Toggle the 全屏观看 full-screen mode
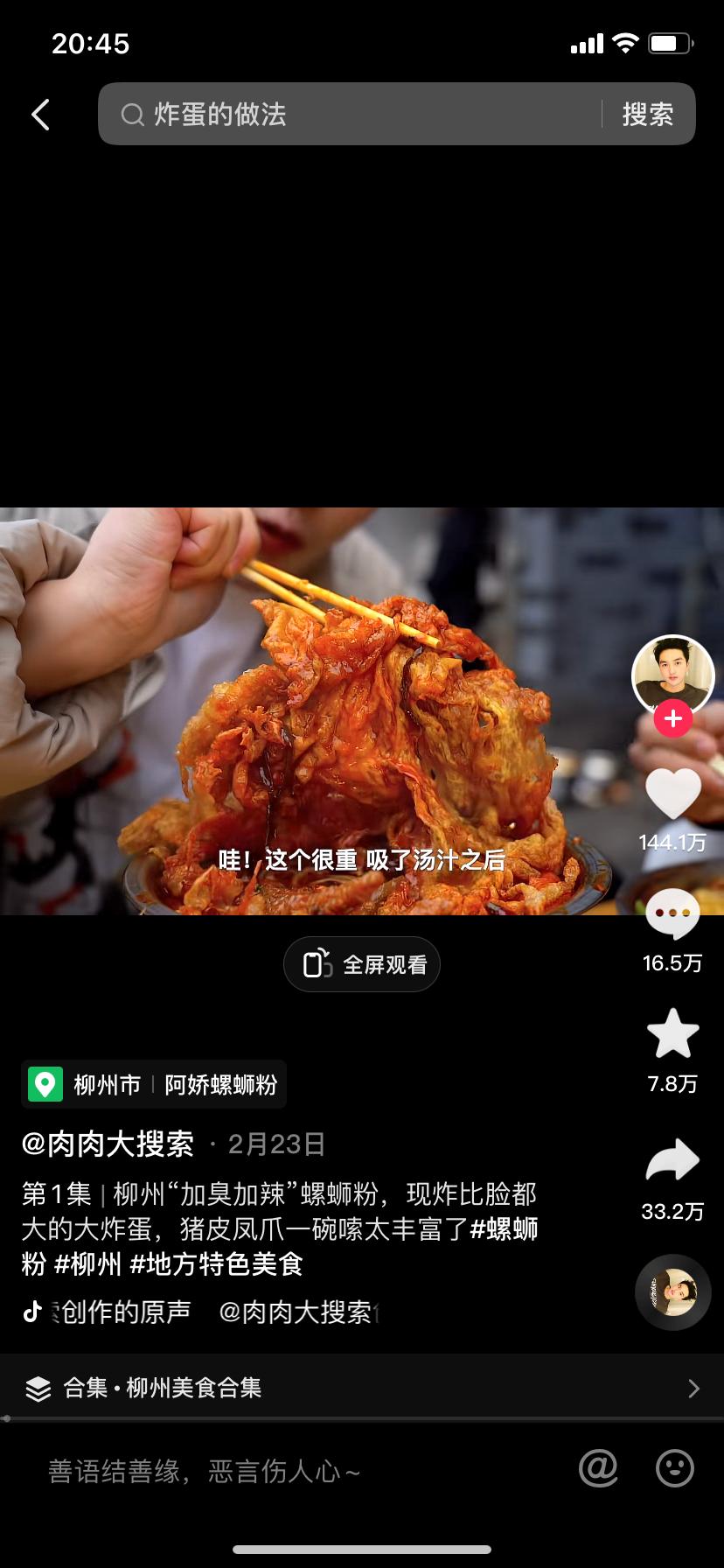724x1568 pixels. coord(361,963)
